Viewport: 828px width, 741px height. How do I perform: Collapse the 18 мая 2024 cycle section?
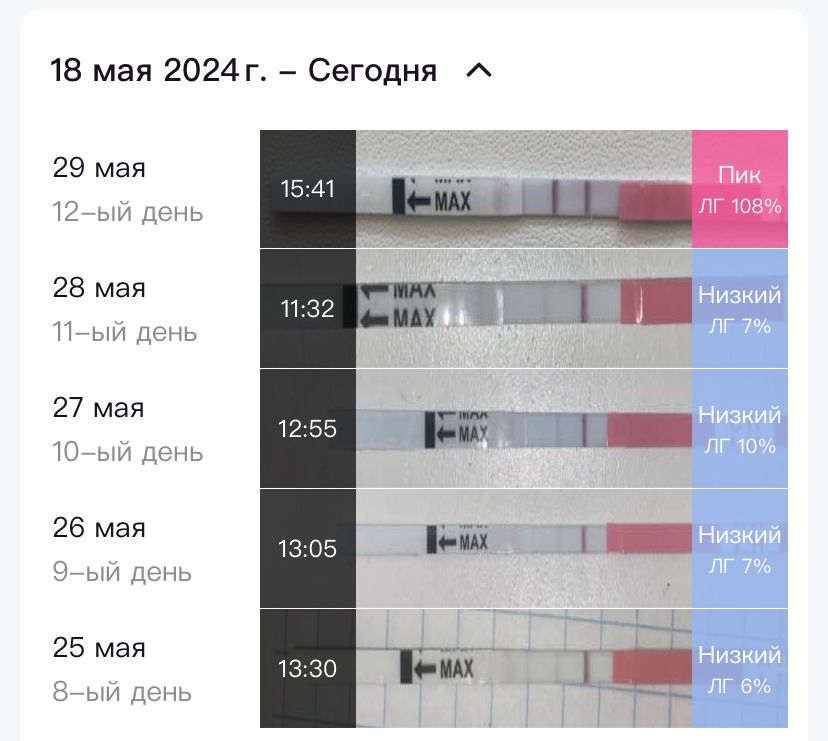pyautogui.click(x=480, y=71)
